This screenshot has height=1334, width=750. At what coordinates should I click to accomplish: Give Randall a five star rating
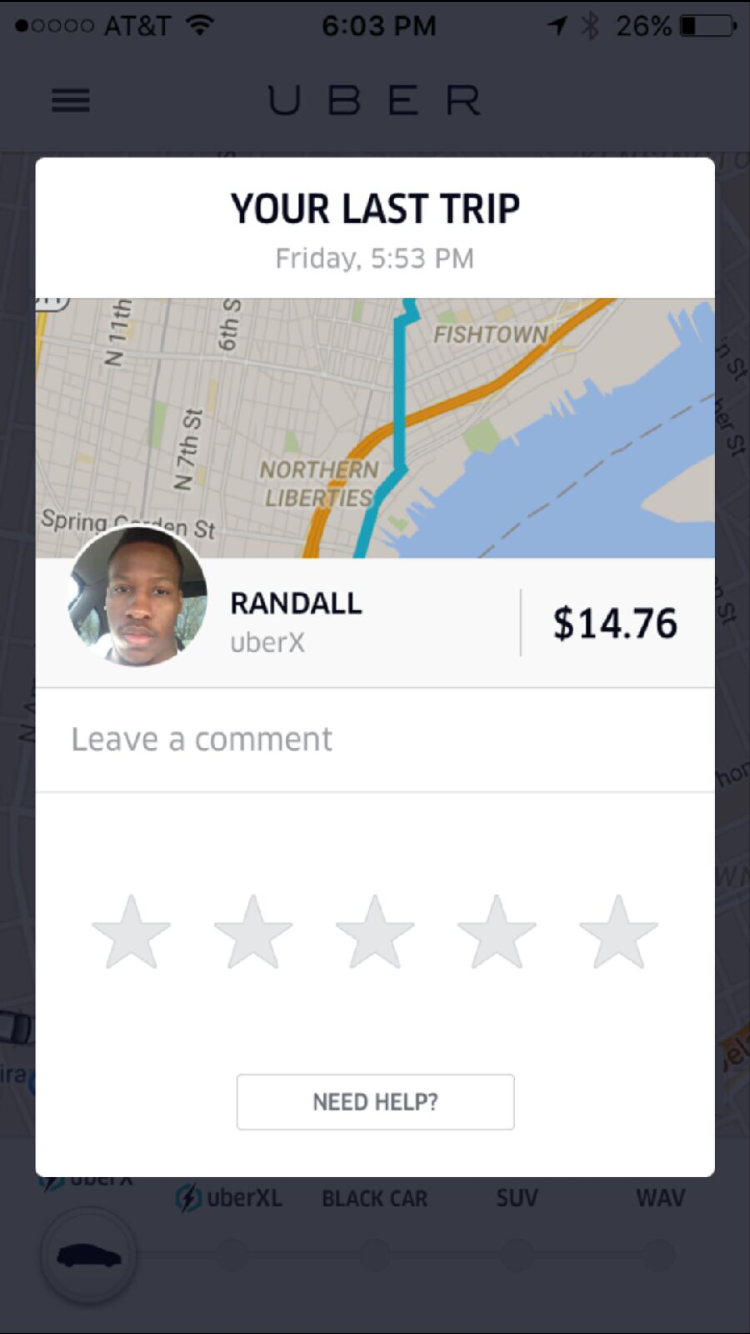(x=618, y=932)
